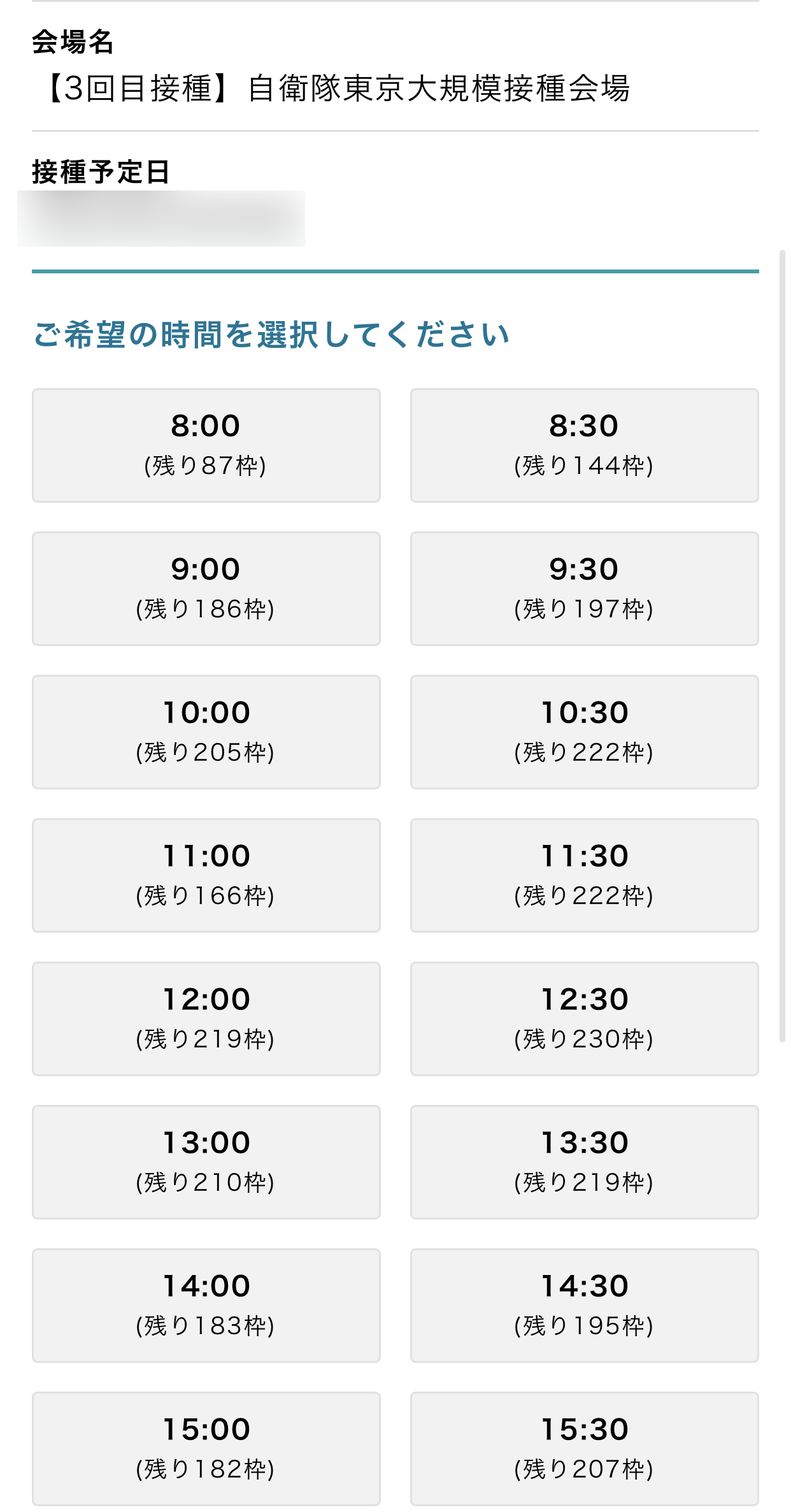Screen dimensions: 791x1512
Task: Tap the 10:00 time slot
Action: click(x=206, y=731)
